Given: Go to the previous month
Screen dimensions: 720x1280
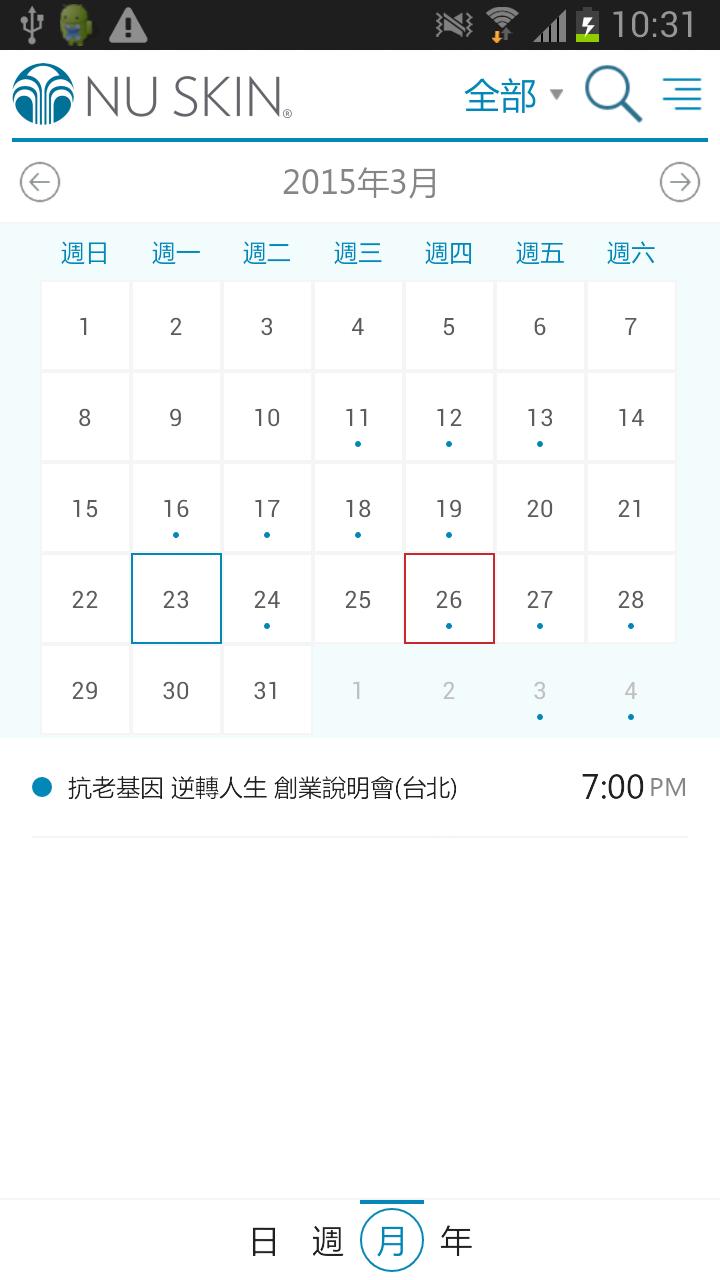Looking at the screenshot, I should pos(39,181).
